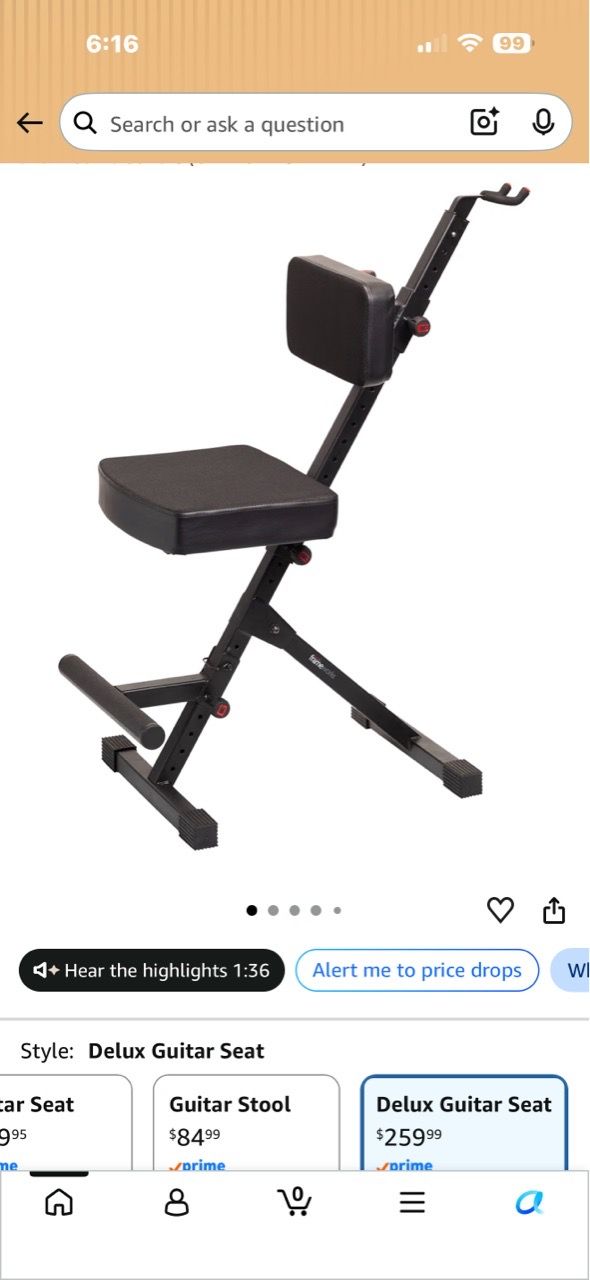Open the shopping cart

(x=295, y=1201)
